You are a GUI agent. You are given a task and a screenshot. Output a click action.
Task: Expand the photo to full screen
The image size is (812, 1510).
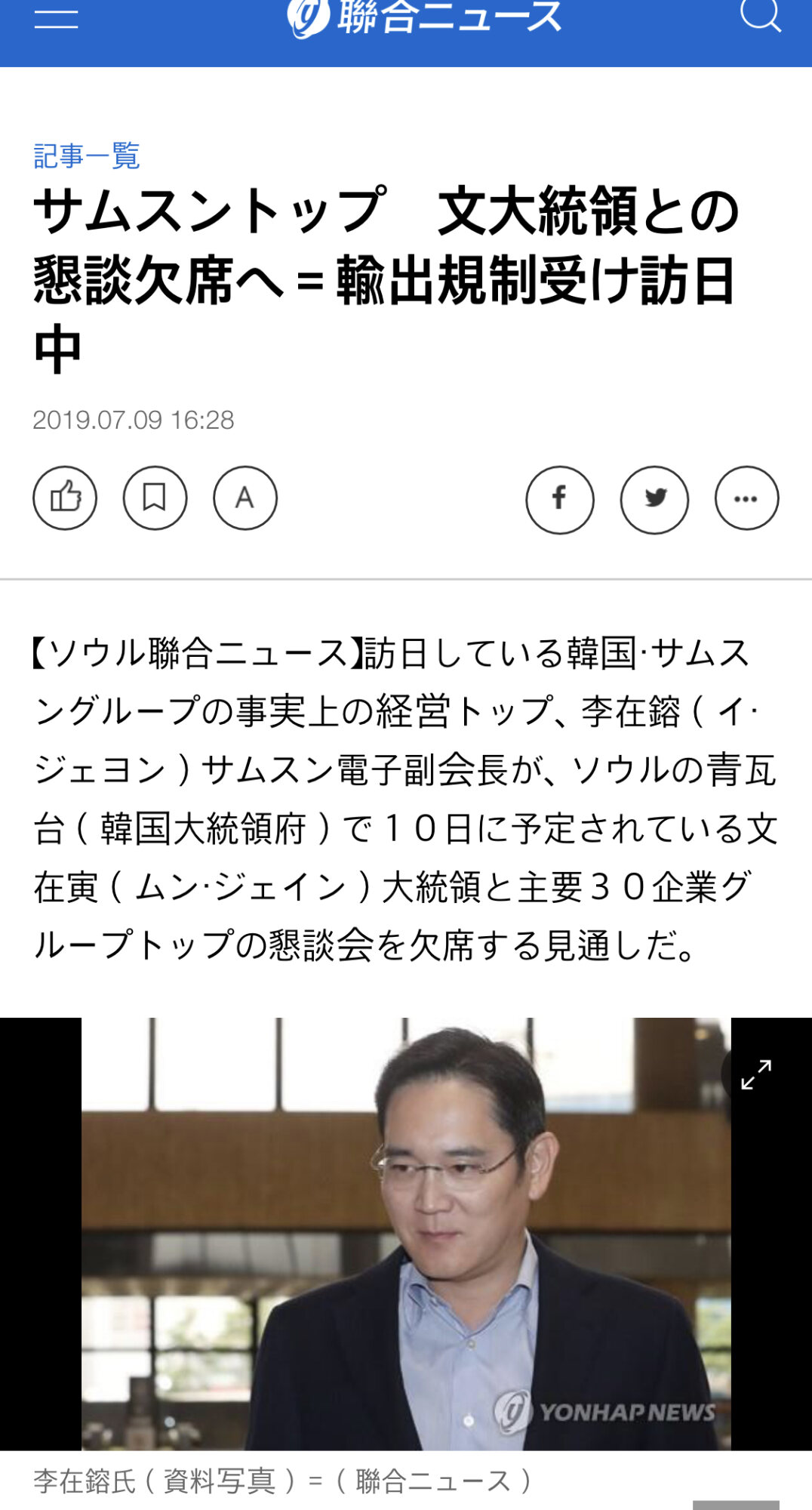[x=755, y=1074]
